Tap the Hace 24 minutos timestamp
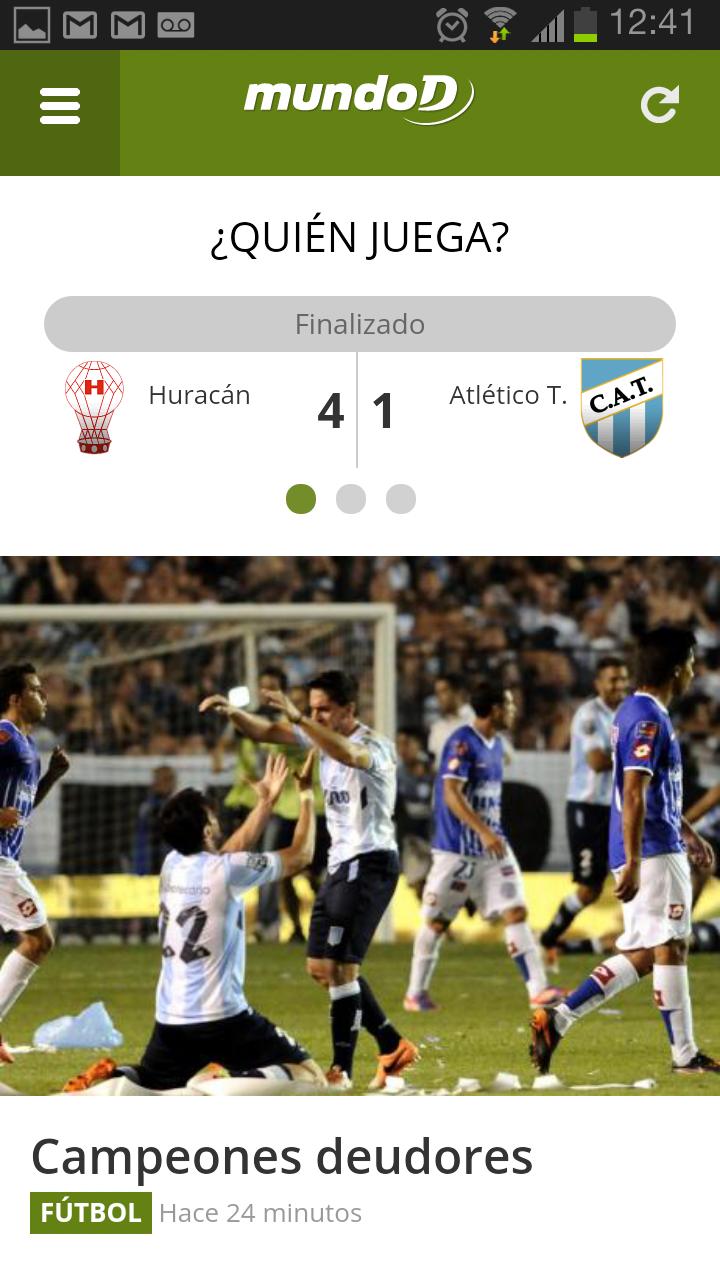Screen dimensions: 720x1280 pyautogui.click(x=258, y=1212)
